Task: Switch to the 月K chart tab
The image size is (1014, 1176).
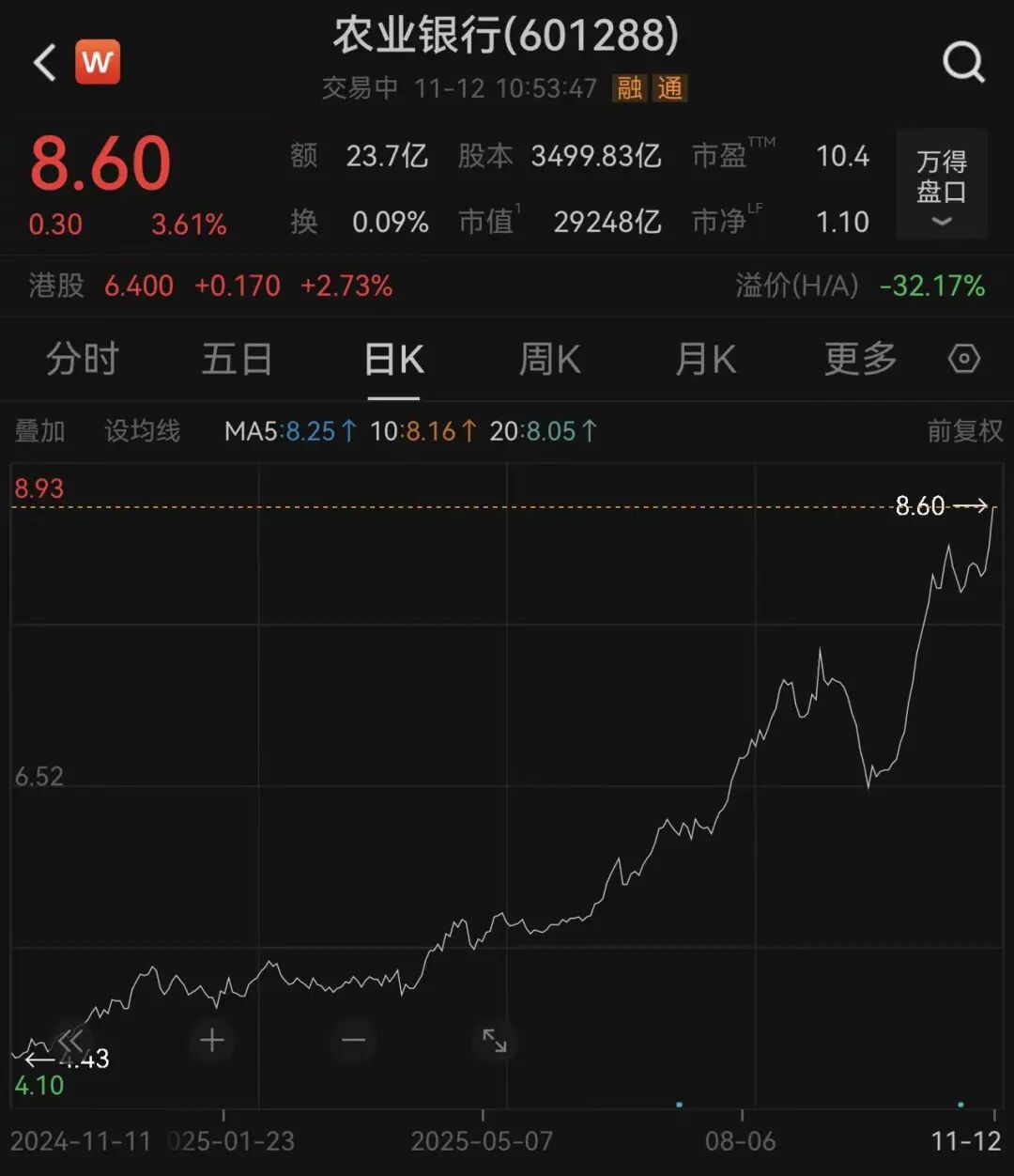Action: point(705,360)
